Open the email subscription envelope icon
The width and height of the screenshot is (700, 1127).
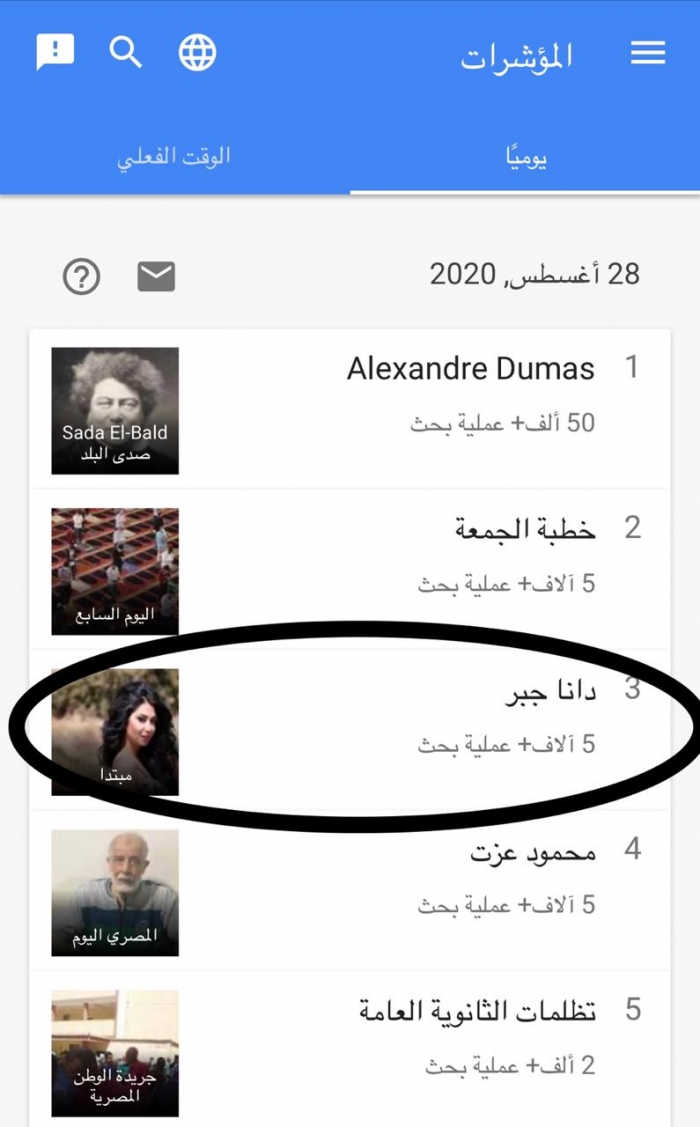click(156, 277)
